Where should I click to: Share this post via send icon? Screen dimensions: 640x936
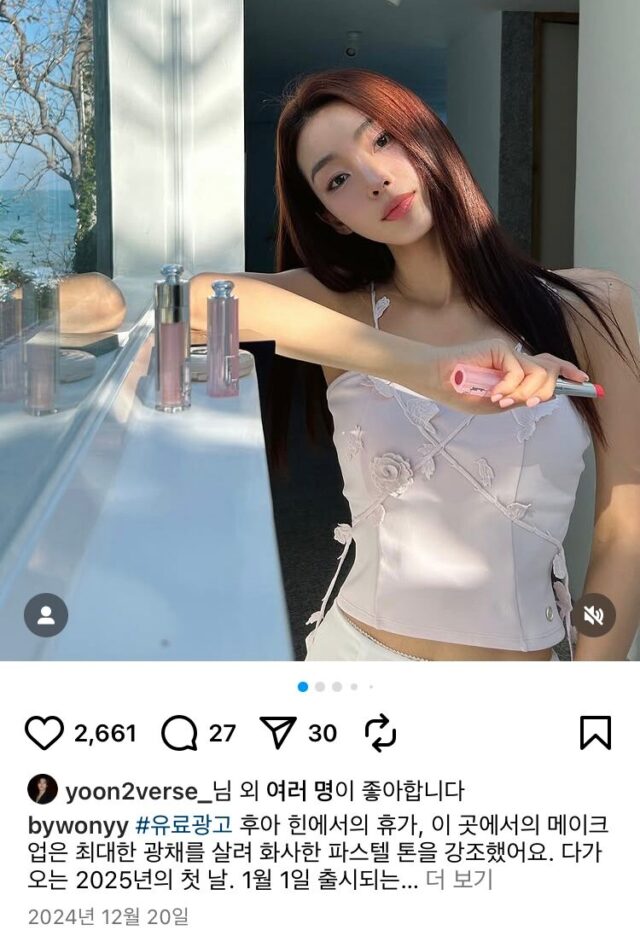pyautogui.click(x=276, y=733)
